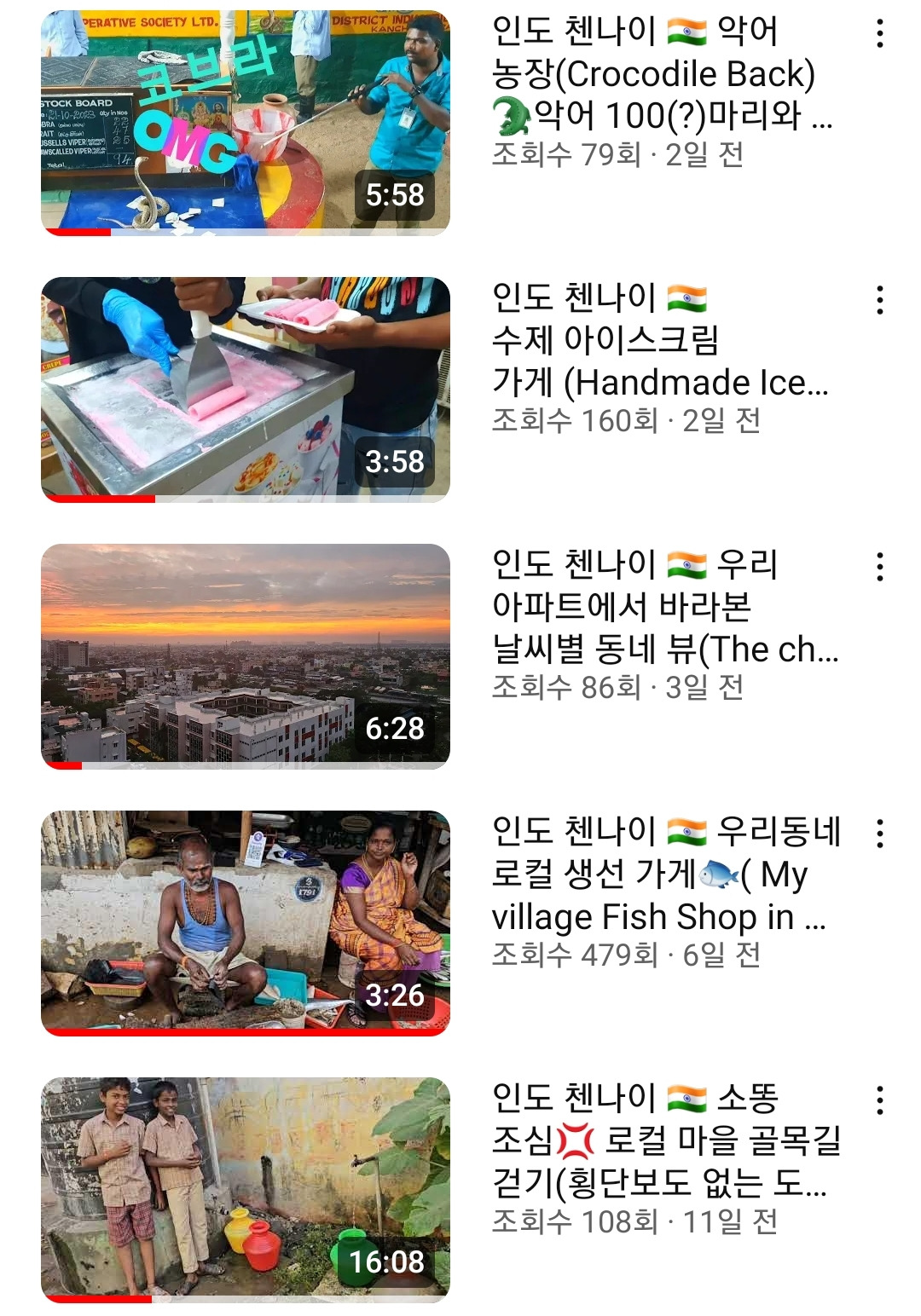Image resolution: width=921 pixels, height=1316 pixels.
Task: Play the Handmade Ice cream shop video
Action: click(x=246, y=390)
